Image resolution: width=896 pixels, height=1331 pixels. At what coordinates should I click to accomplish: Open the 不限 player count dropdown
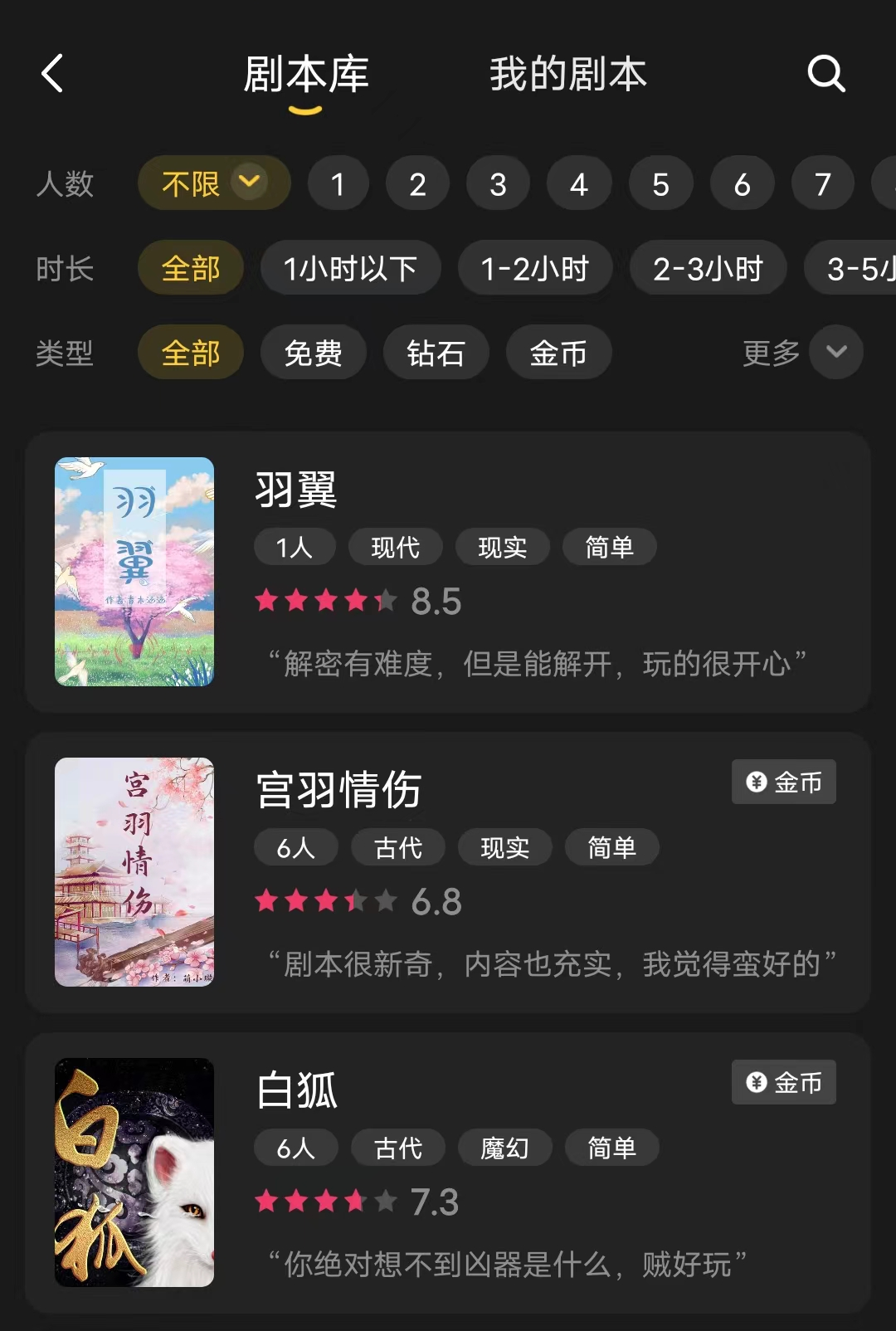click(x=214, y=183)
